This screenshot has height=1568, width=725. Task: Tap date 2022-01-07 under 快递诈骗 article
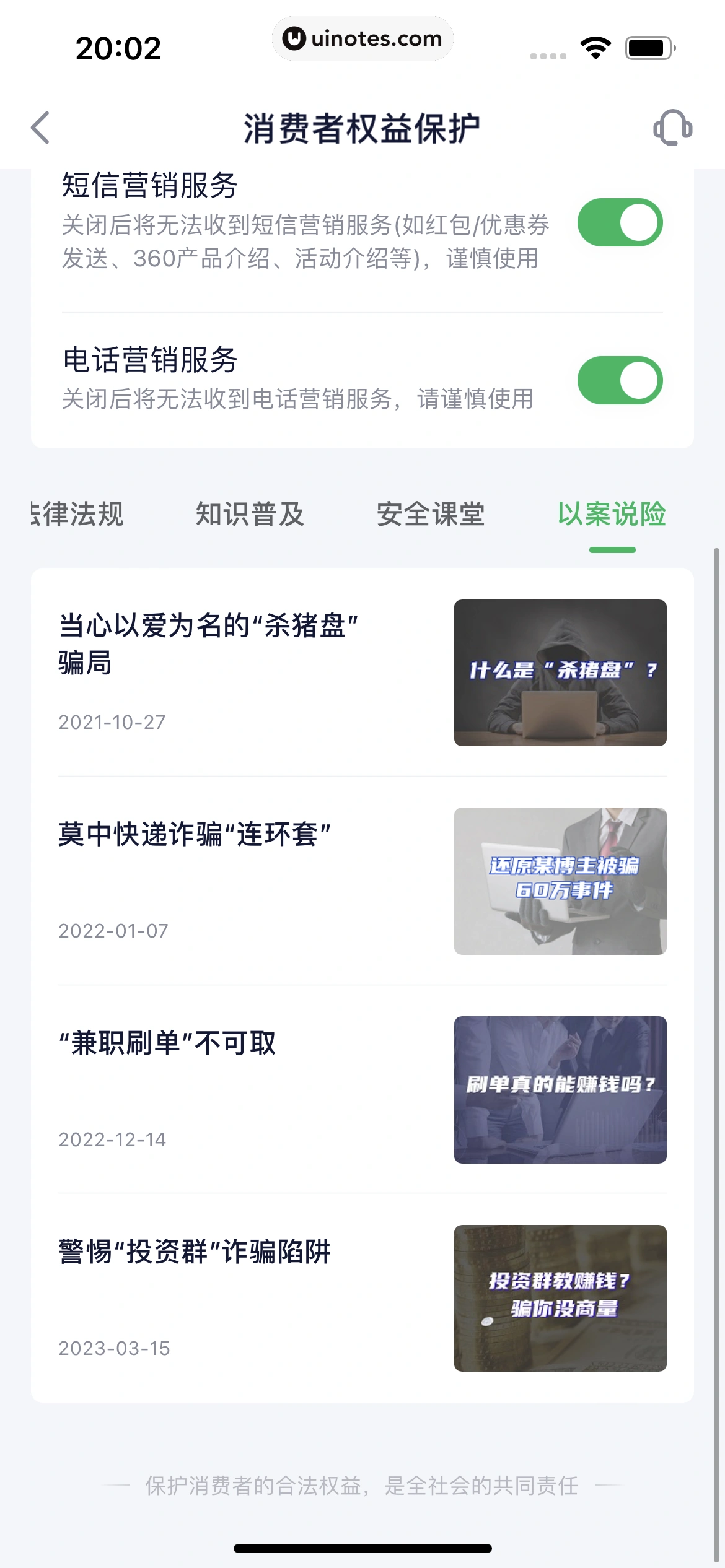pyautogui.click(x=113, y=930)
